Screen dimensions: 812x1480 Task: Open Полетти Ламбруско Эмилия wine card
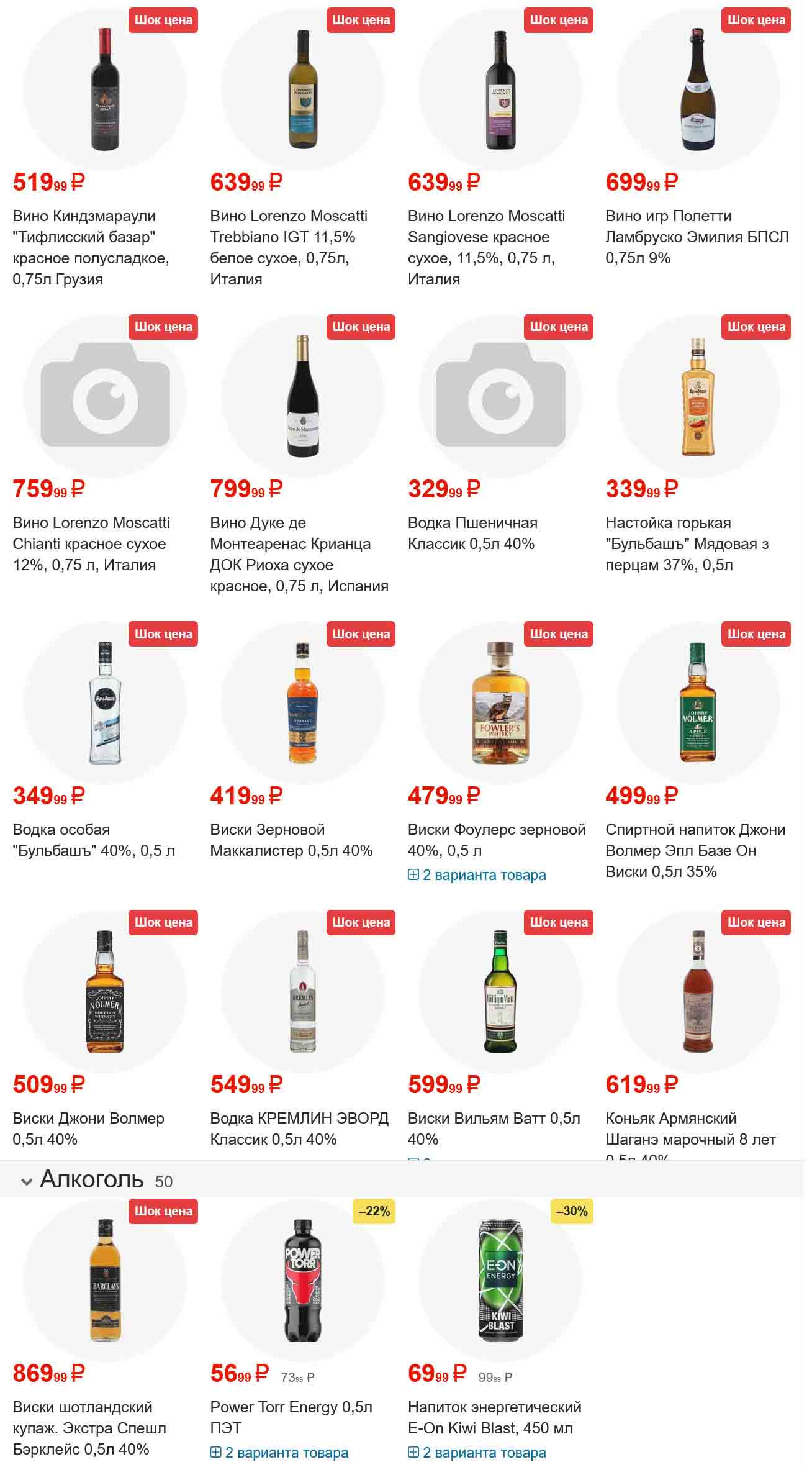[x=697, y=237]
